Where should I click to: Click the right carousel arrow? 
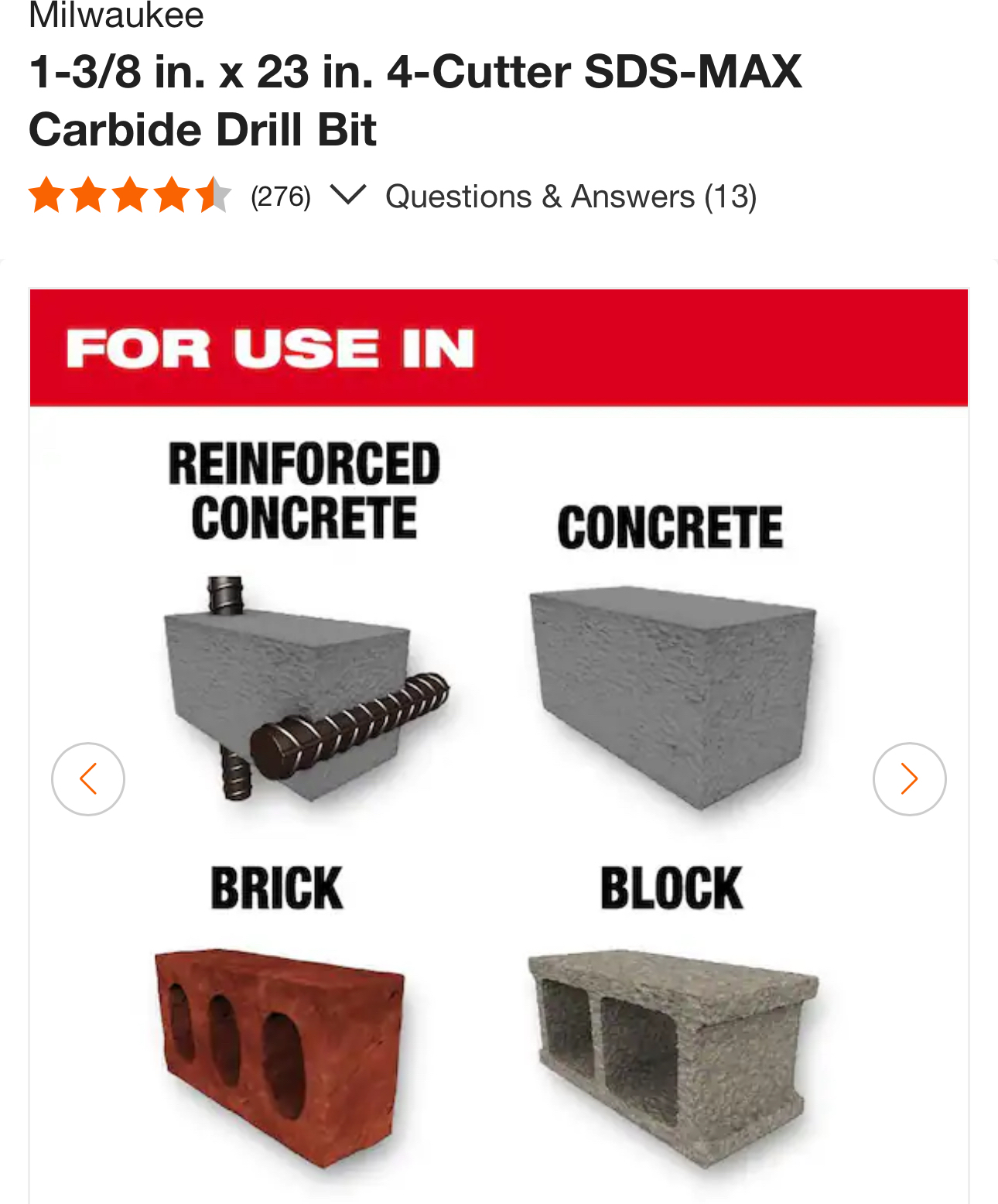909,778
